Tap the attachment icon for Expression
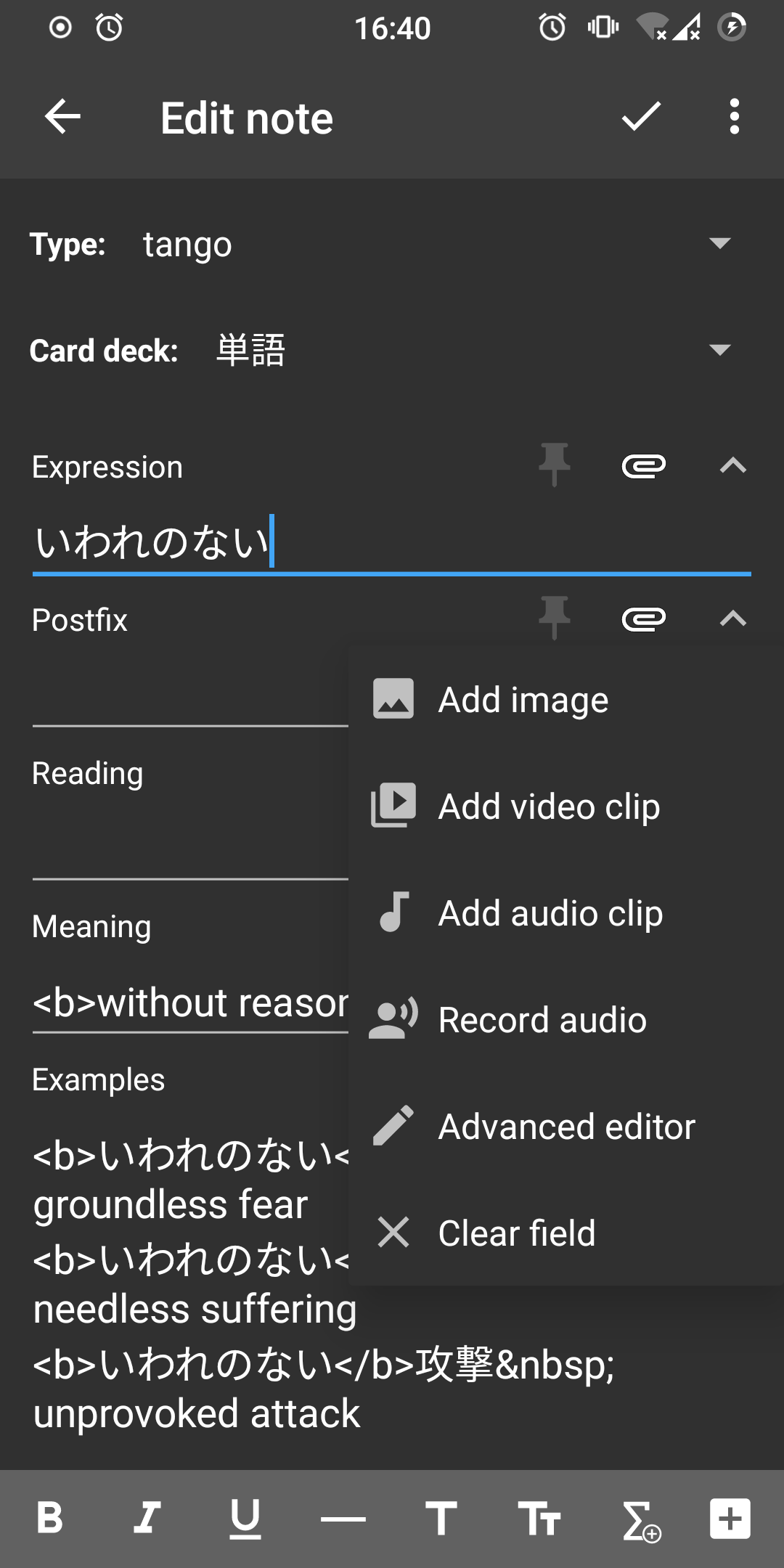Image resolution: width=784 pixels, height=1568 pixels. tap(643, 466)
